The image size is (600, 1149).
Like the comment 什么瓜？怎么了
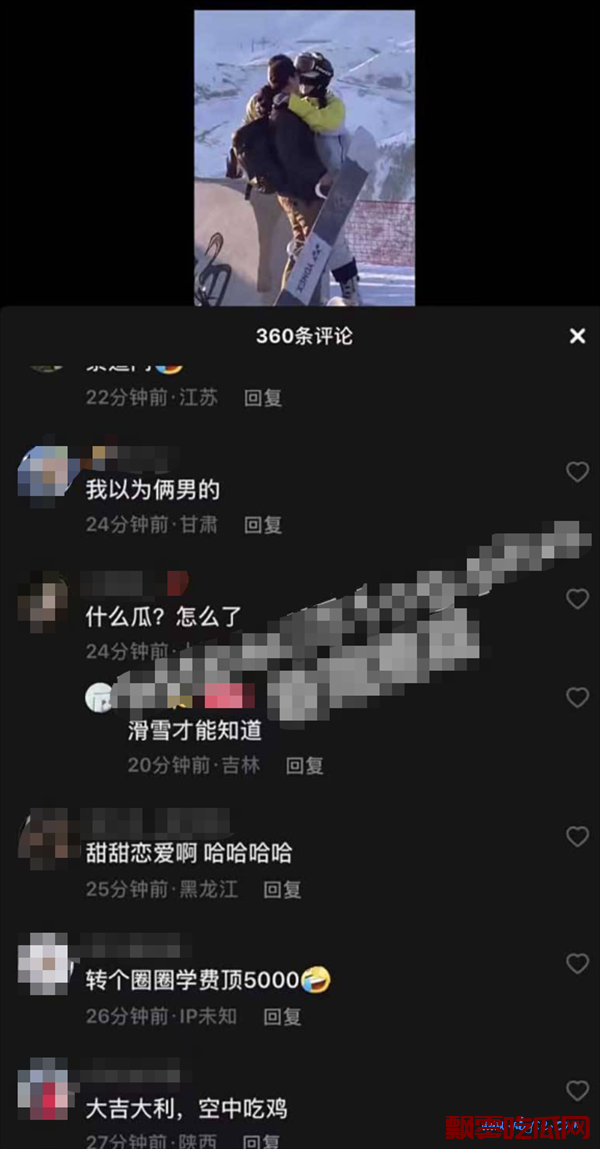coord(577,599)
